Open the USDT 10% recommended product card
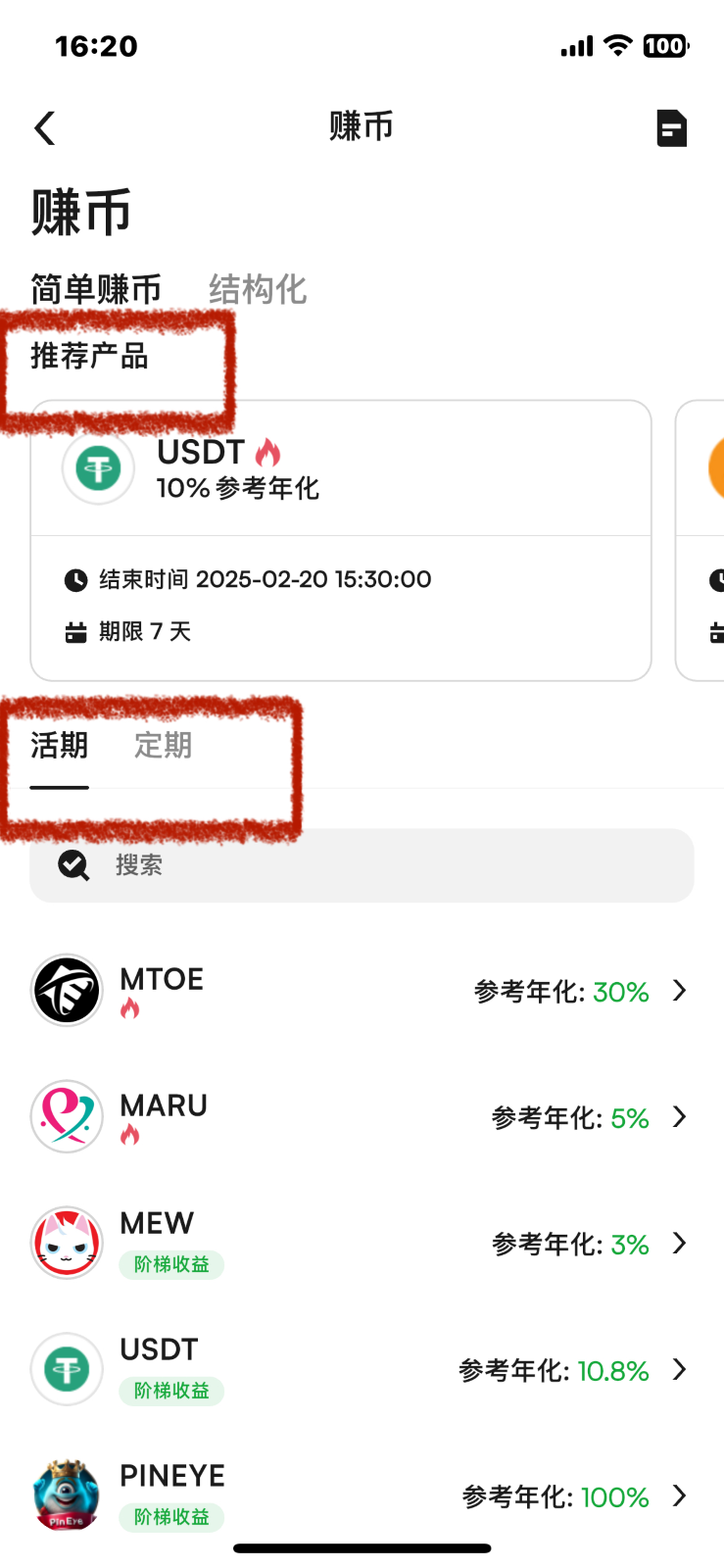The width and height of the screenshot is (724, 1568). click(x=340, y=539)
